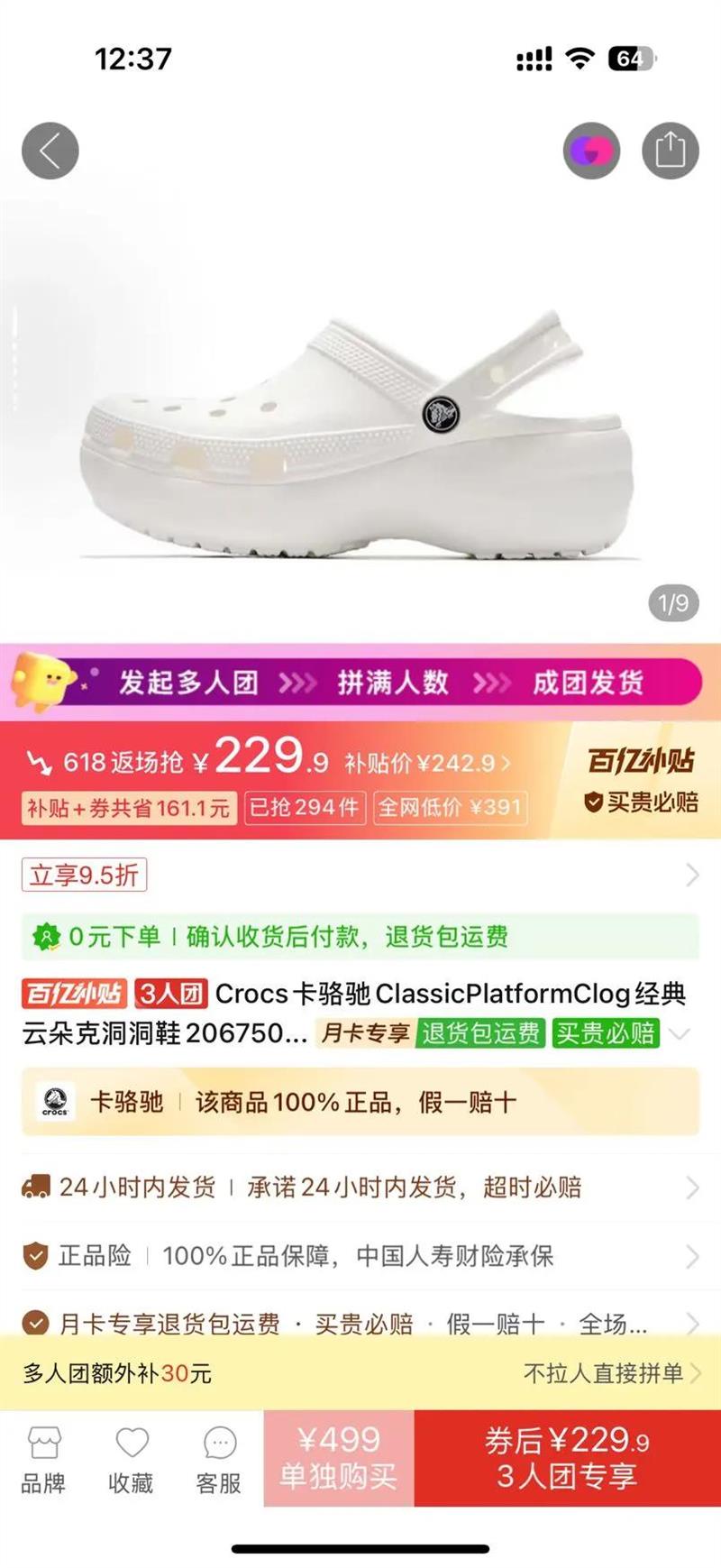Tap the colorful gradient circle icon
The image size is (721, 1568).
pos(592,151)
